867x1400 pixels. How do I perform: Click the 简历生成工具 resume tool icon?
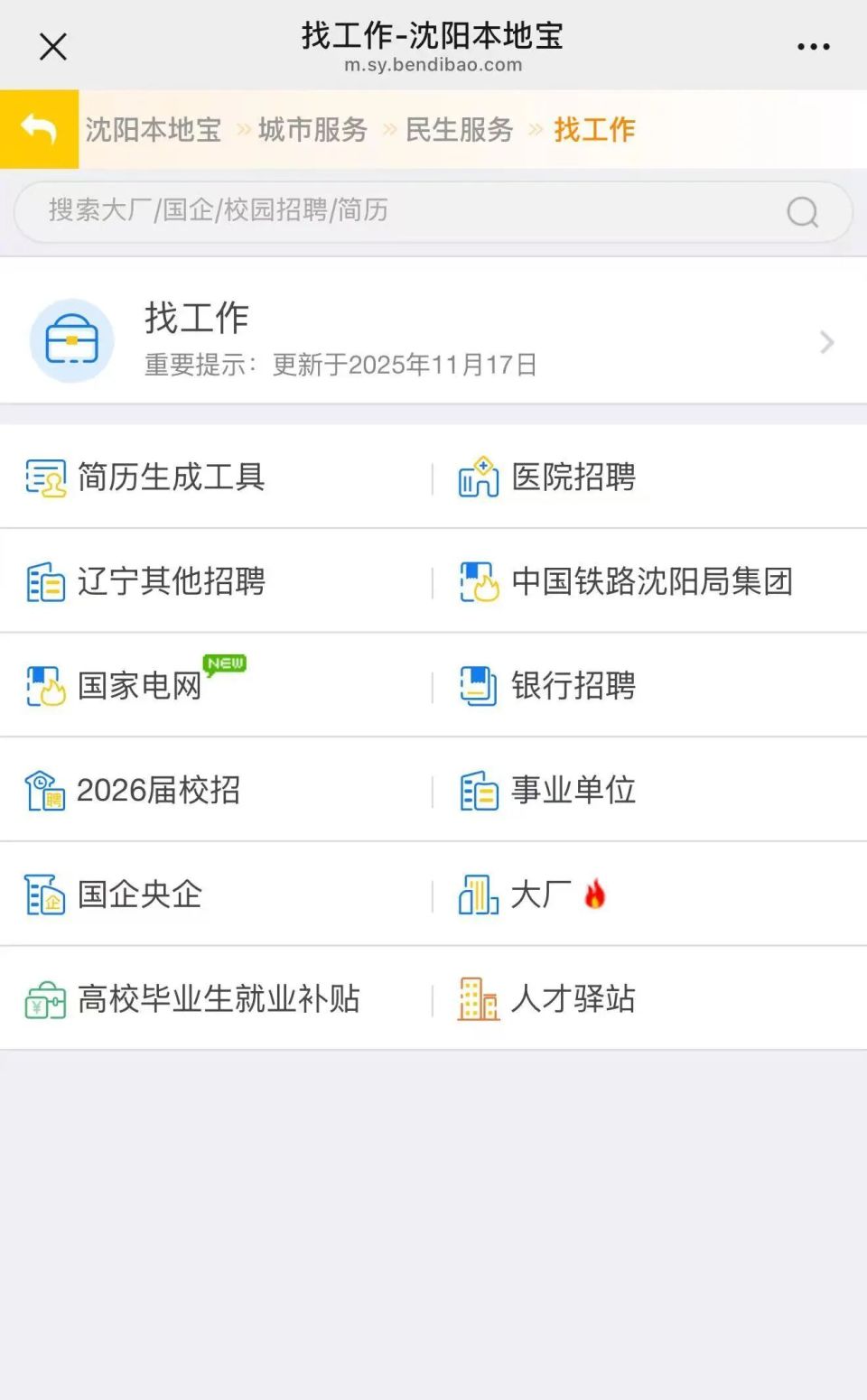45,477
